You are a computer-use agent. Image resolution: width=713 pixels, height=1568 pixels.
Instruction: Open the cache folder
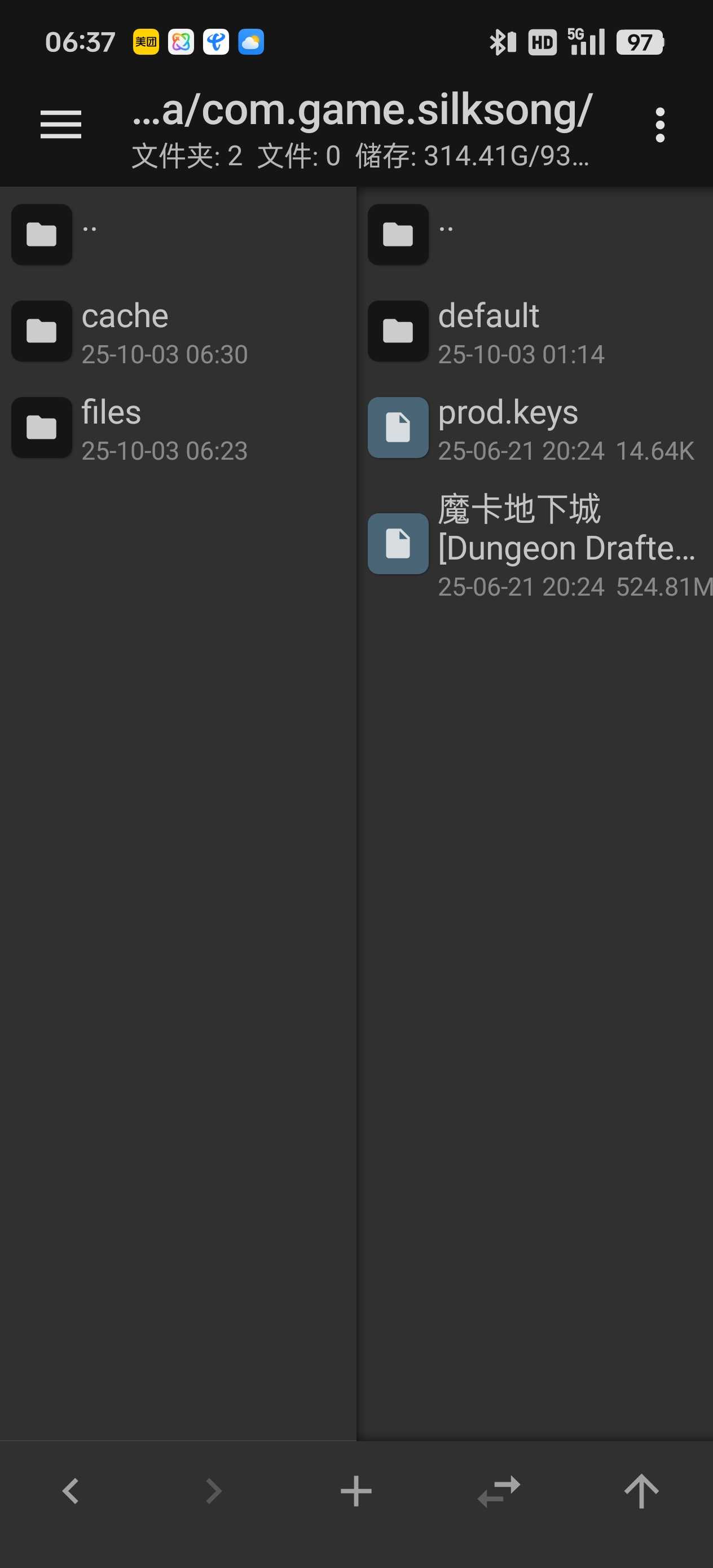coord(125,332)
